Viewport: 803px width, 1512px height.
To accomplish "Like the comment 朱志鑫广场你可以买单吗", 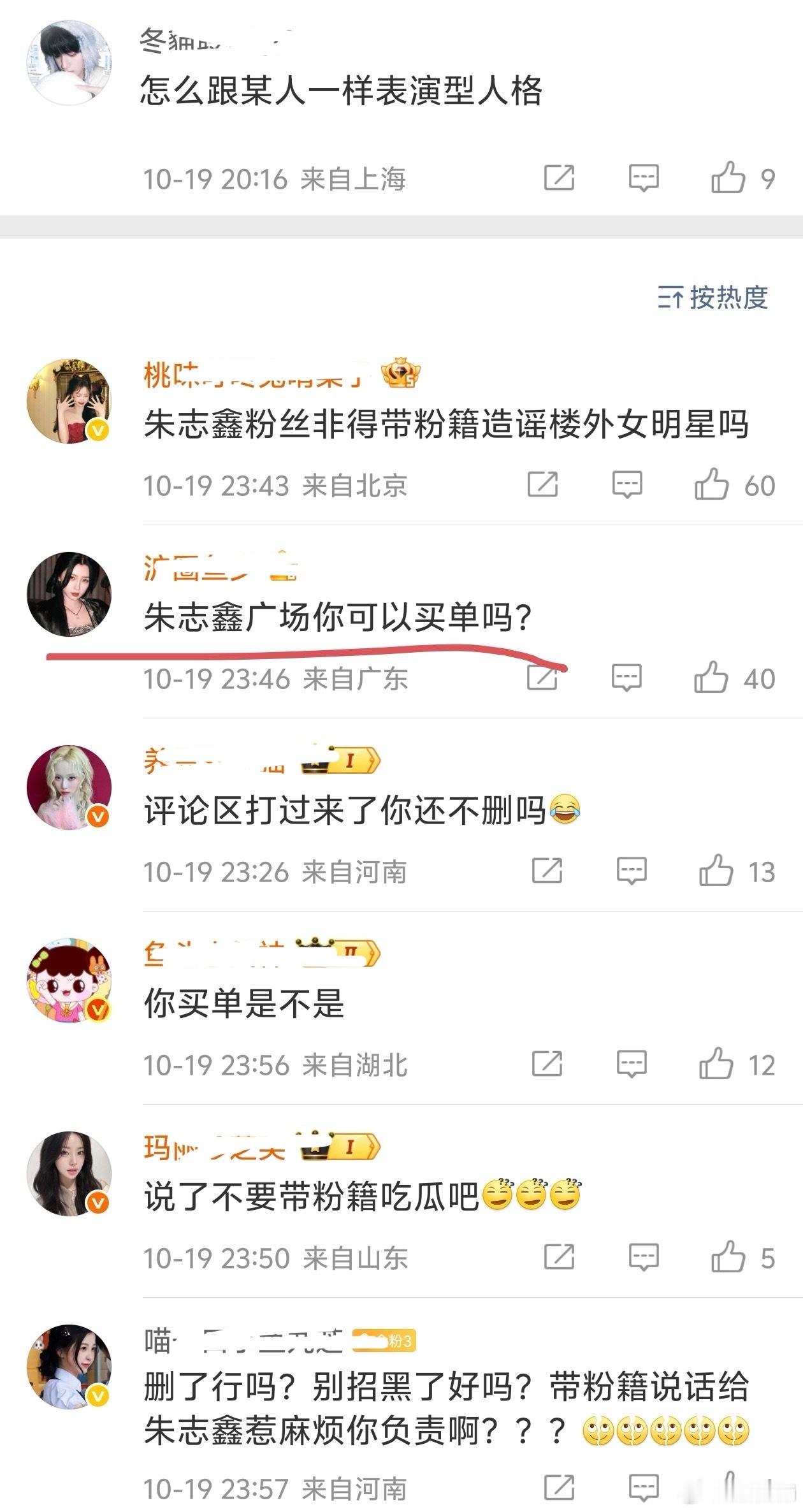I will 711,678.
